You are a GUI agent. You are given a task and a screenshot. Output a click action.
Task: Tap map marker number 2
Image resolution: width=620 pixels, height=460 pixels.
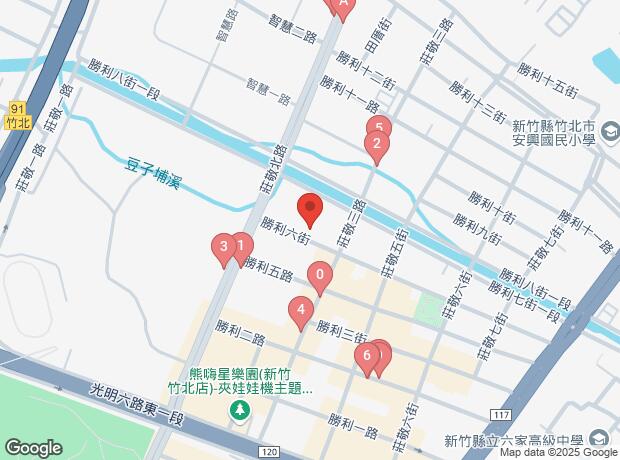click(x=375, y=147)
